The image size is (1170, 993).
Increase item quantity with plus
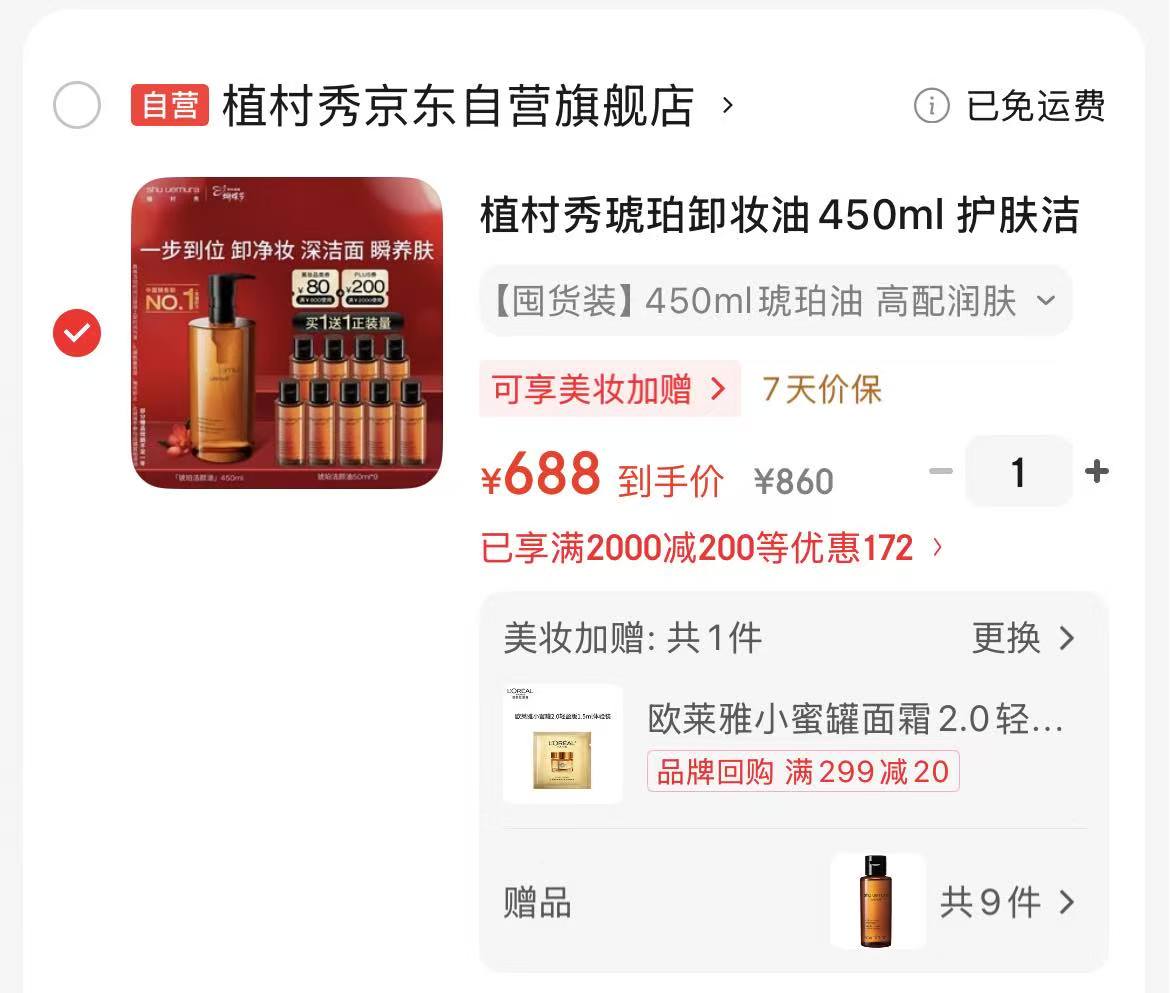pyautogui.click(x=1097, y=471)
